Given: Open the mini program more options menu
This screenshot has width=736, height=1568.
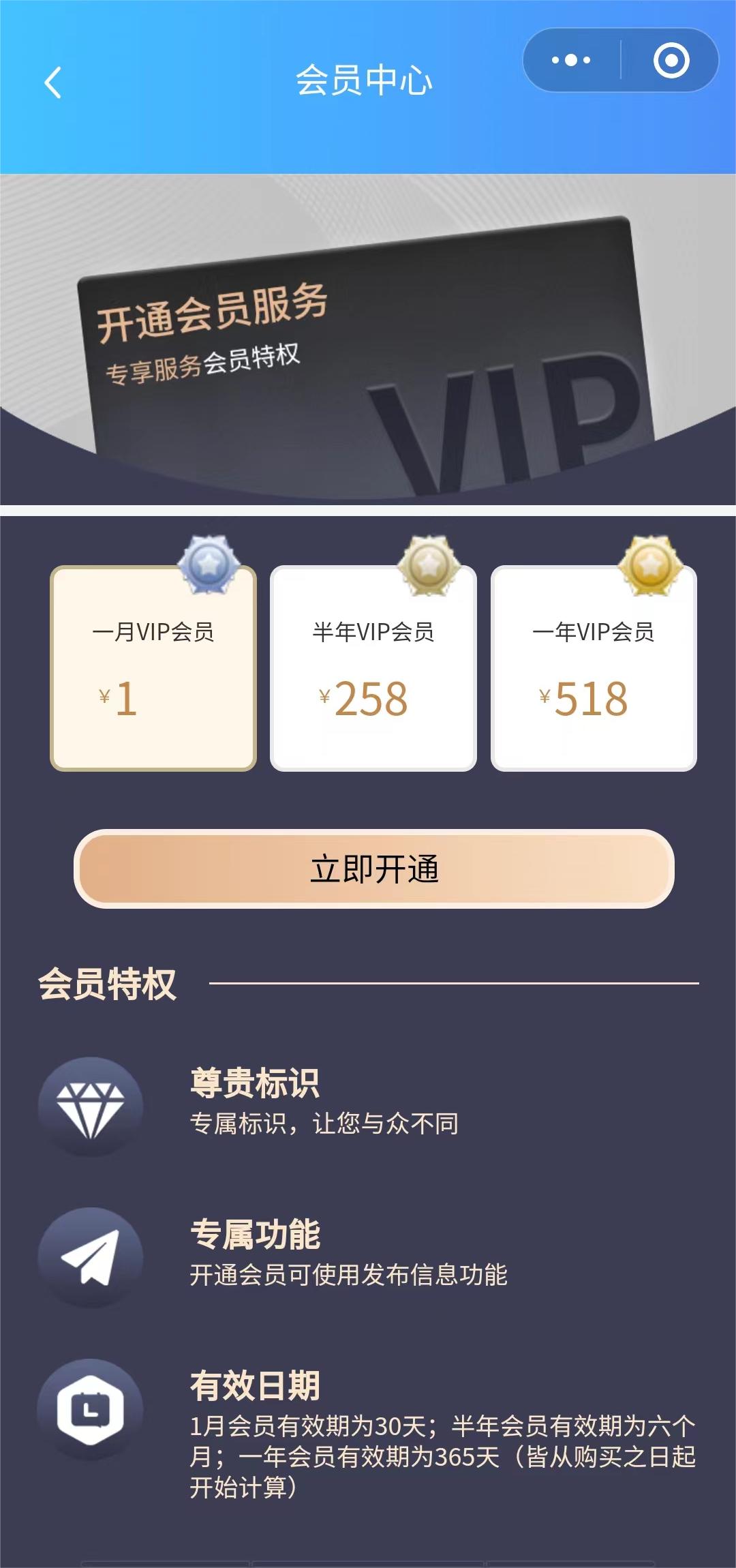Looking at the screenshot, I should click(571, 60).
